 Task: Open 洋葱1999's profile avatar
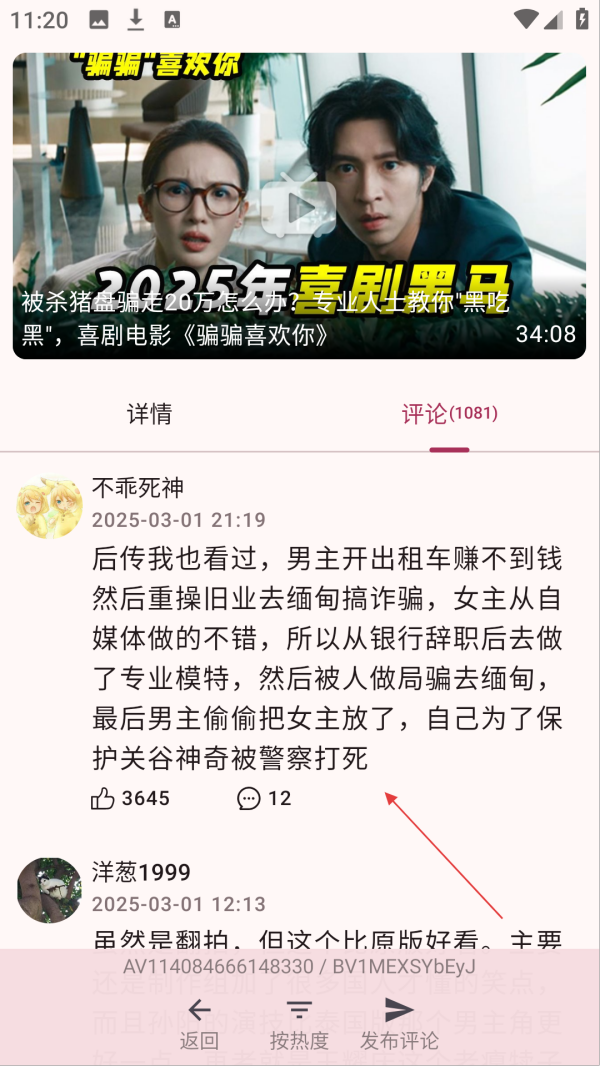coord(50,891)
